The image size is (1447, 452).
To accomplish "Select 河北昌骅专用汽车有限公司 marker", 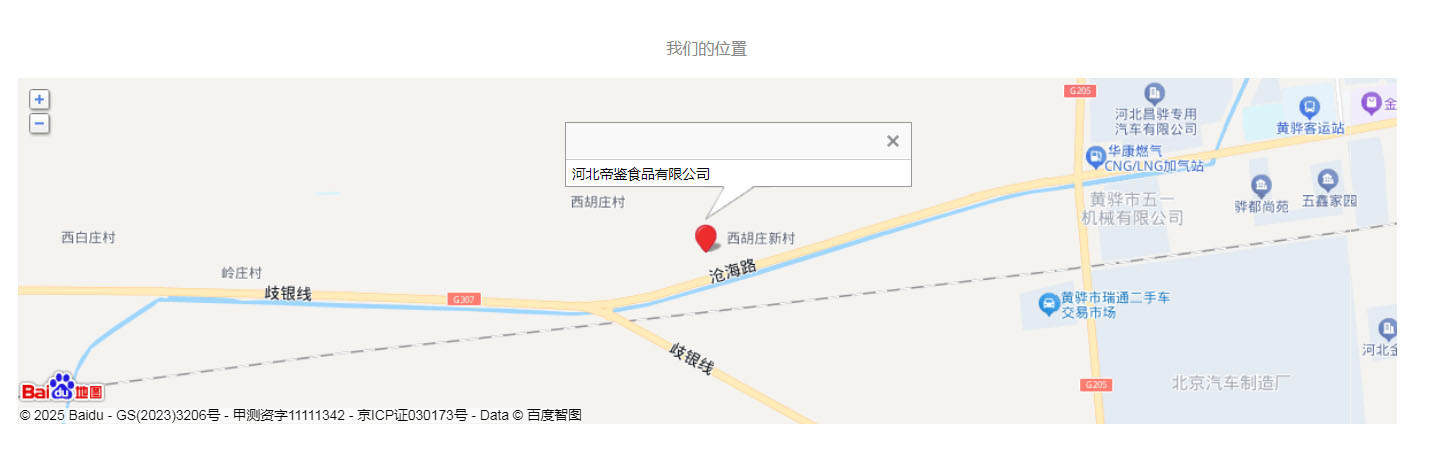I will click(x=1155, y=94).
